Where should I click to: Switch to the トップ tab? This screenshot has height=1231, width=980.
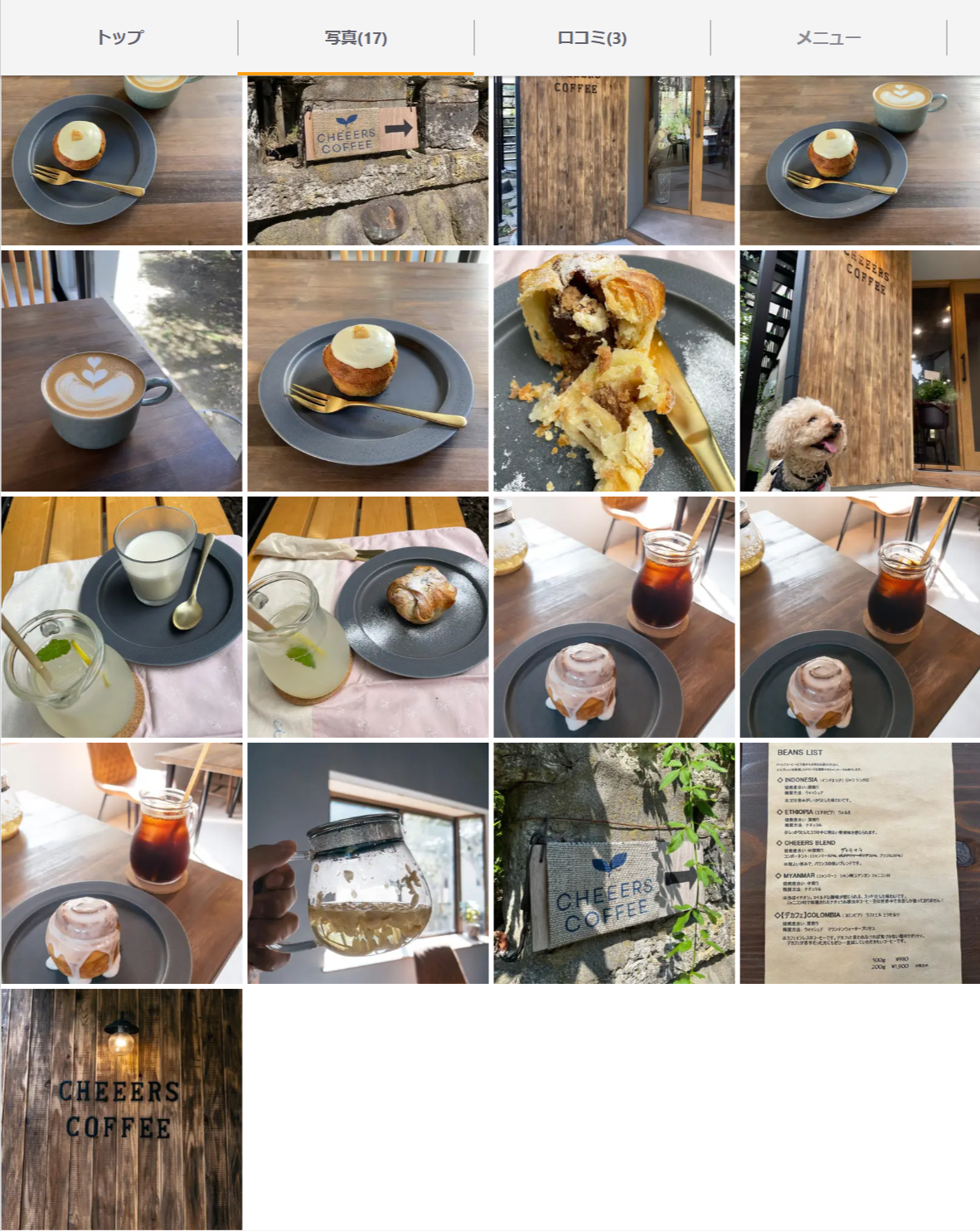tap(119, 37)
